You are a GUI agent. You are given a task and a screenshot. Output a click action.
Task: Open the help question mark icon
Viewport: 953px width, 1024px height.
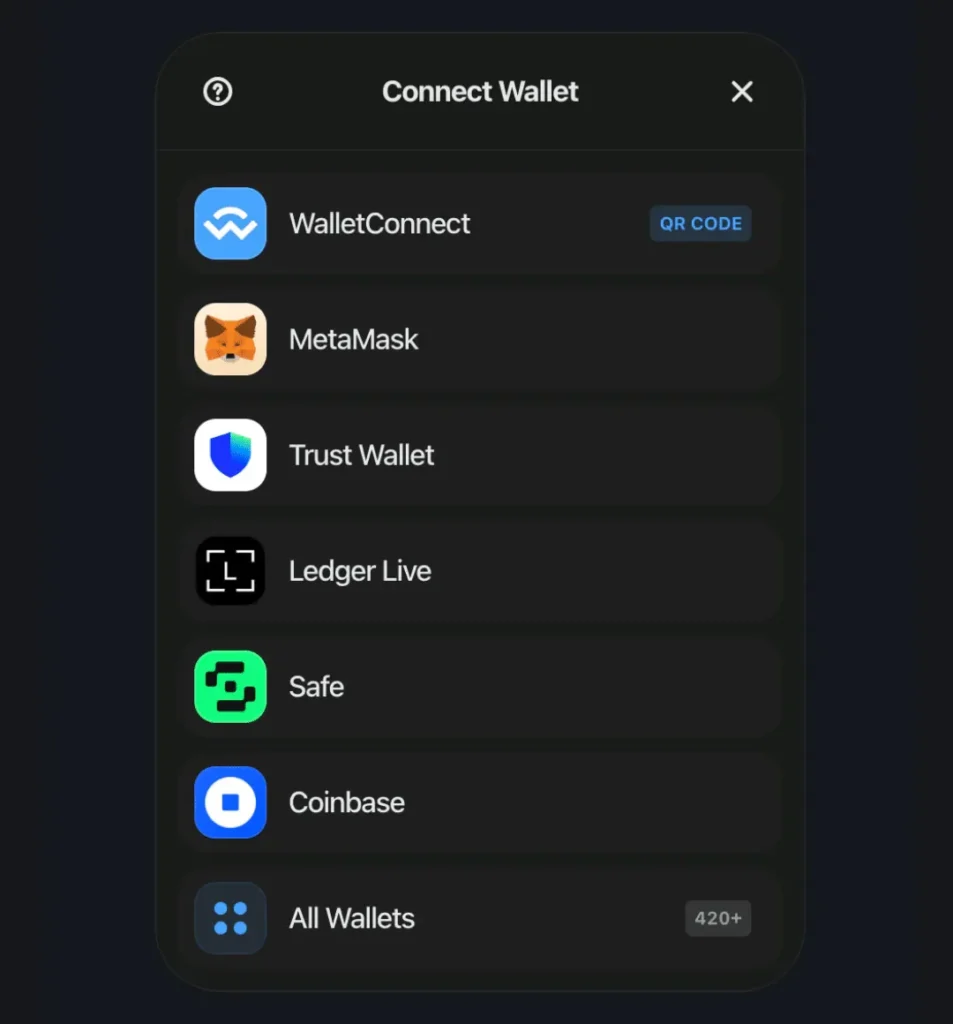click(x=217, y=92)
